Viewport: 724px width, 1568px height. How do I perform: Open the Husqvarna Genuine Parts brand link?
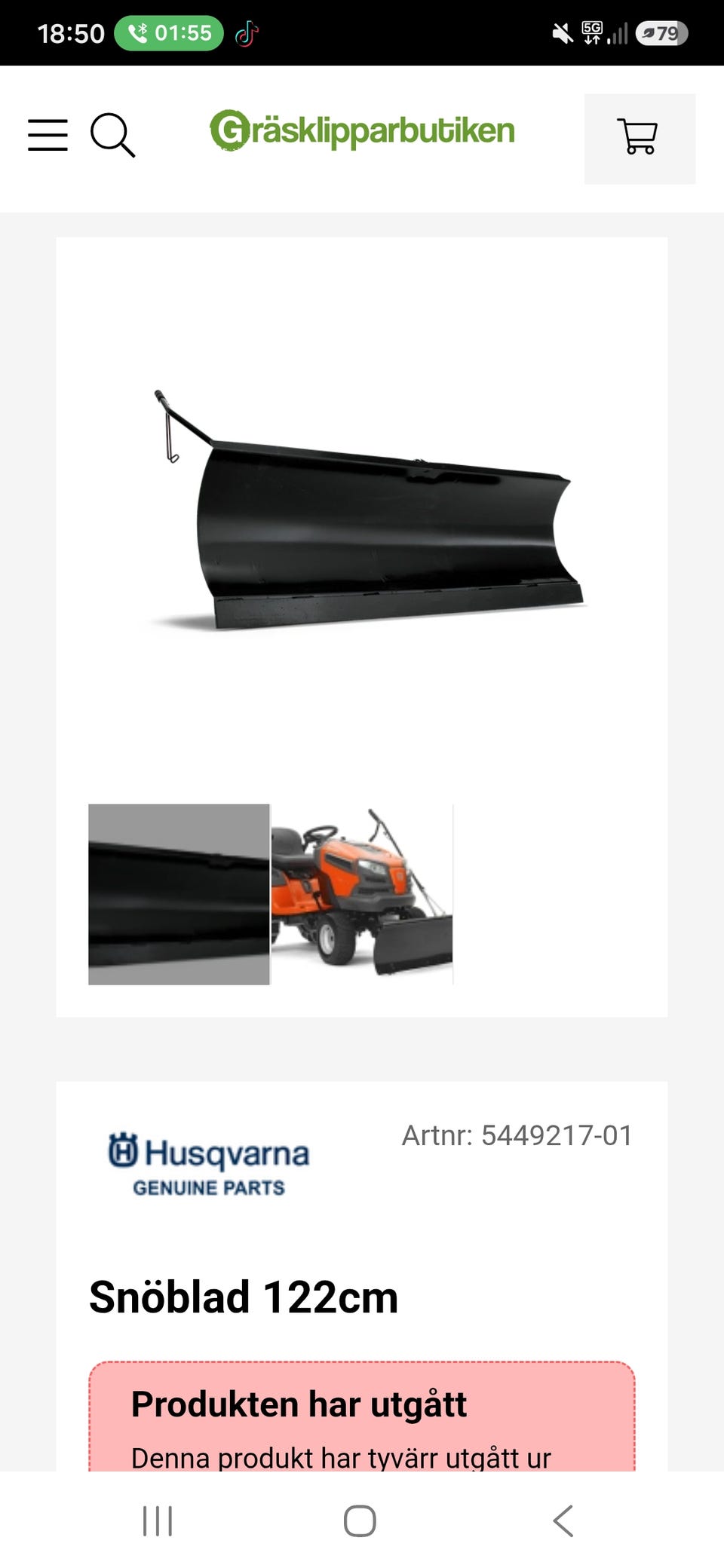(x=209, y=1164)
